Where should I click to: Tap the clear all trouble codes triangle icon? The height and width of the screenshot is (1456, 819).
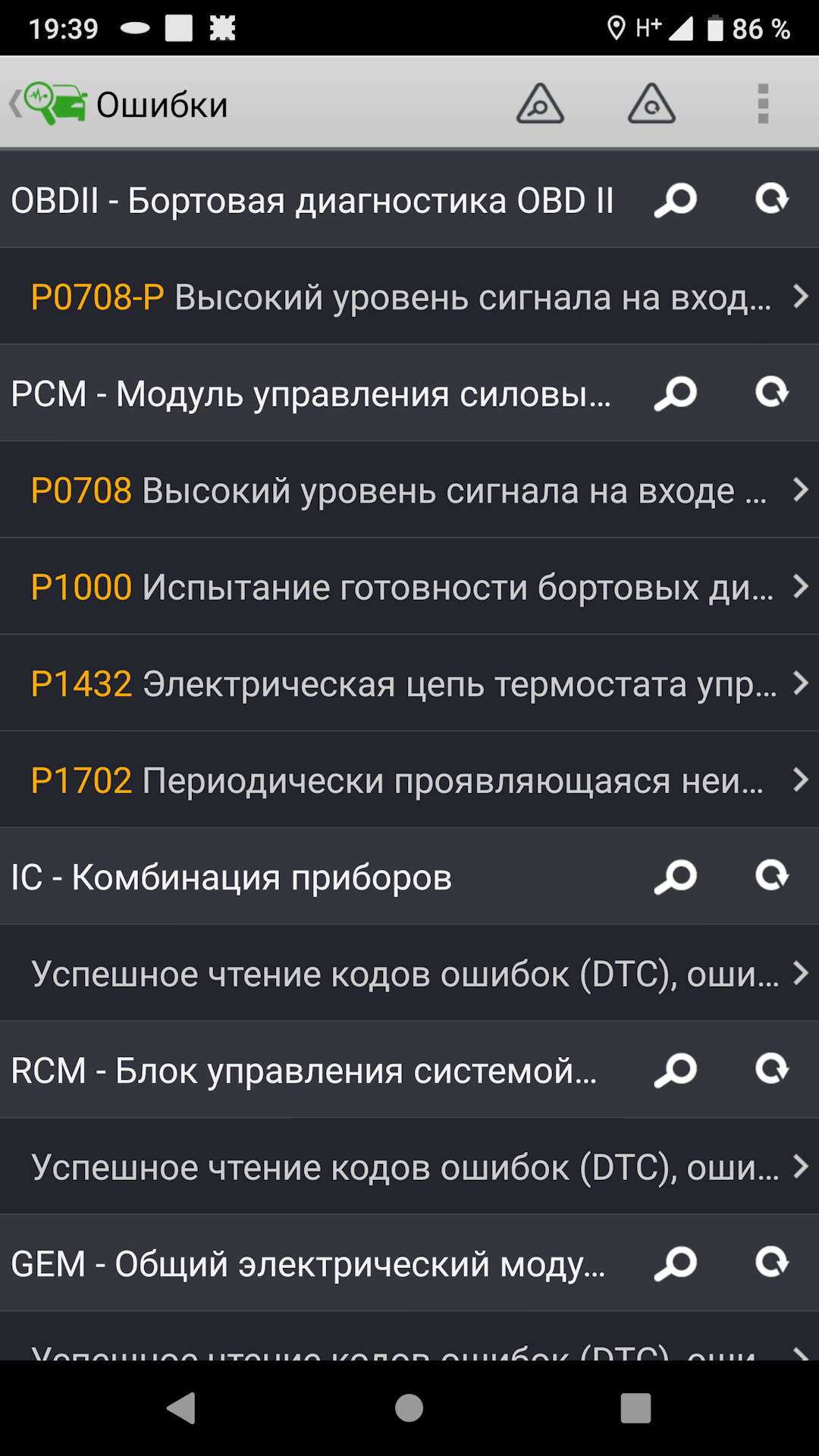click(651, 103)
